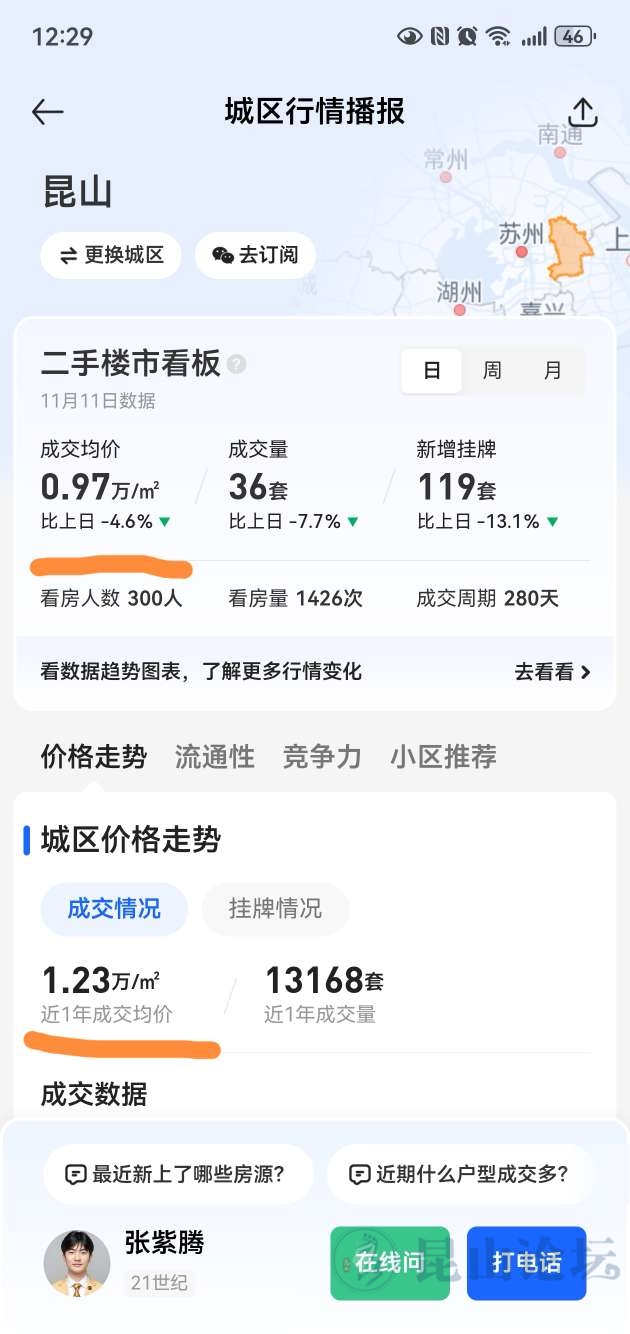Viewport: 630px width, 1334px height.
Task: Tap 去订阅 to subscribe
Action: pos(255,255)
